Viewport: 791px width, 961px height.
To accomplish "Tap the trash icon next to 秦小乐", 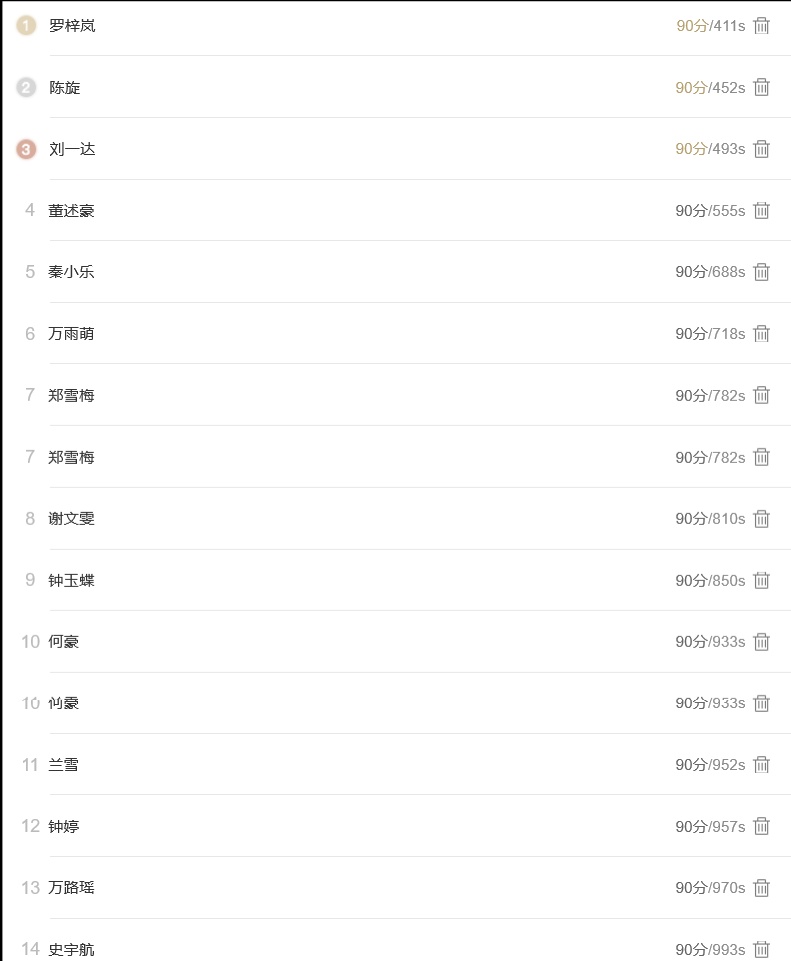I will click(x=762, y=272).
